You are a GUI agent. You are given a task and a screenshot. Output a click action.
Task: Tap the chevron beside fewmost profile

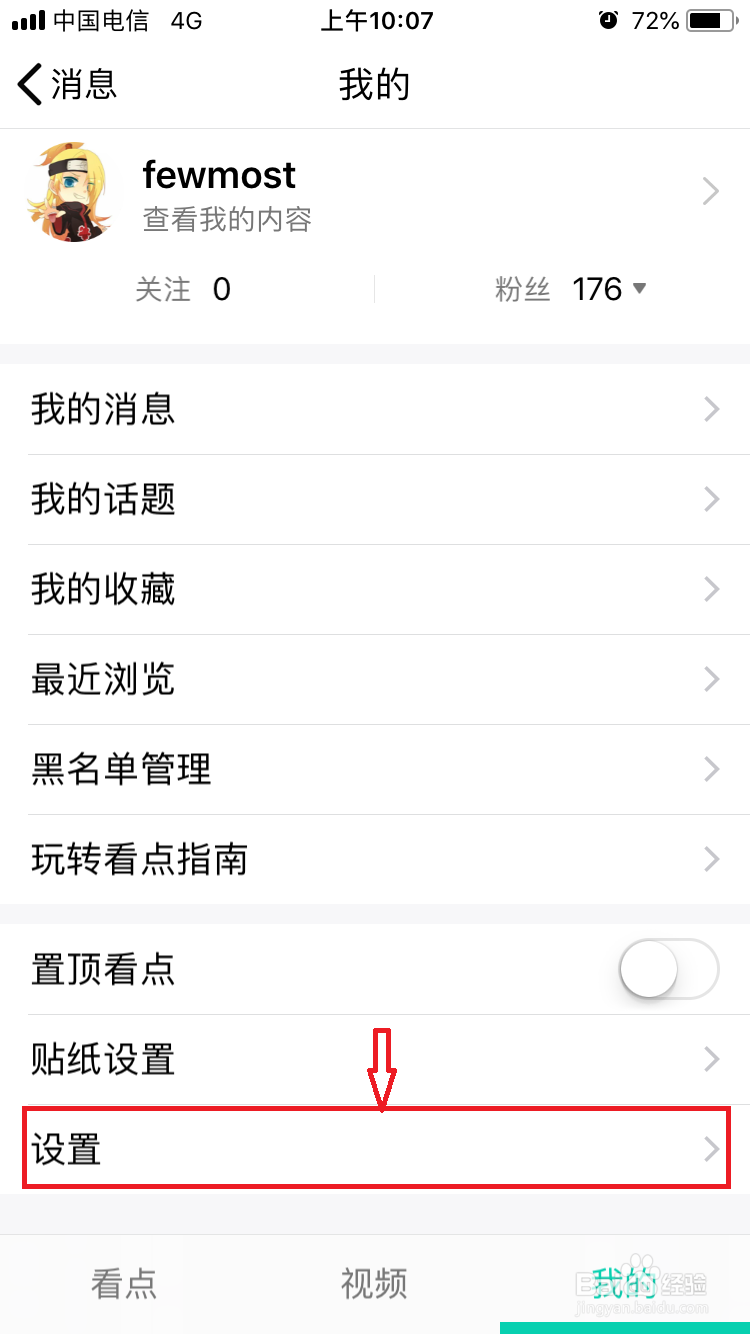click(x=710, y=192)
